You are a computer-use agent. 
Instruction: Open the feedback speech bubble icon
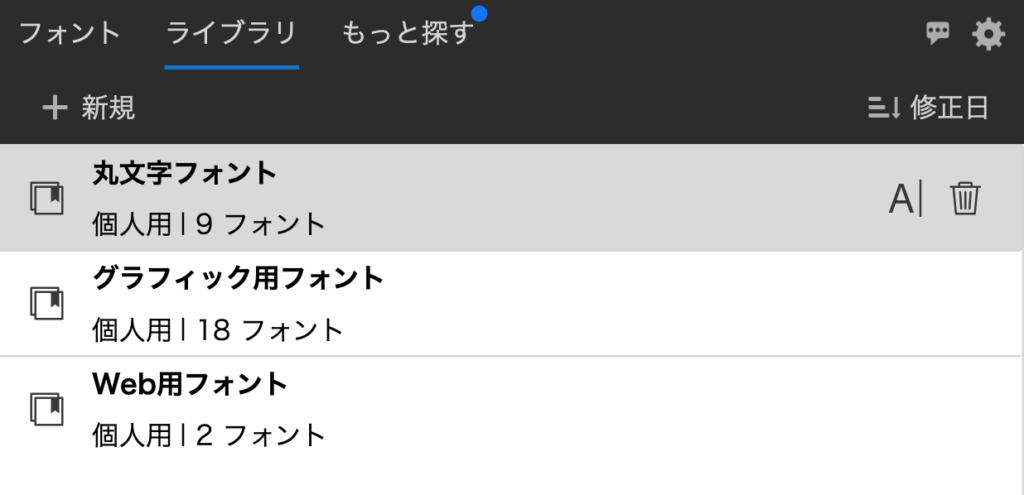(x=937, y=34)
